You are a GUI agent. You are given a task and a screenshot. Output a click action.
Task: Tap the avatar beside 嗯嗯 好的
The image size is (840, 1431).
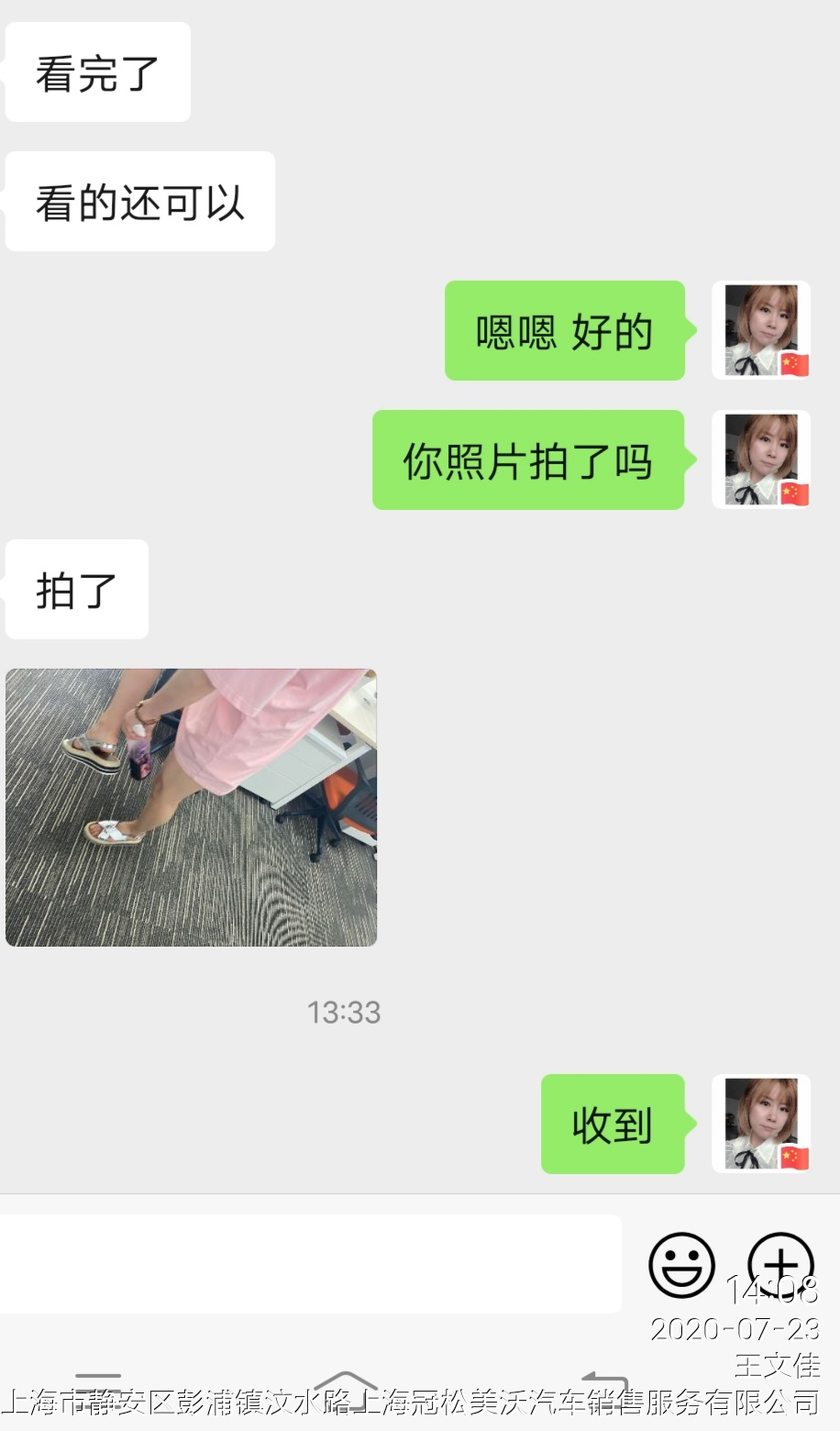coord(761,330)
